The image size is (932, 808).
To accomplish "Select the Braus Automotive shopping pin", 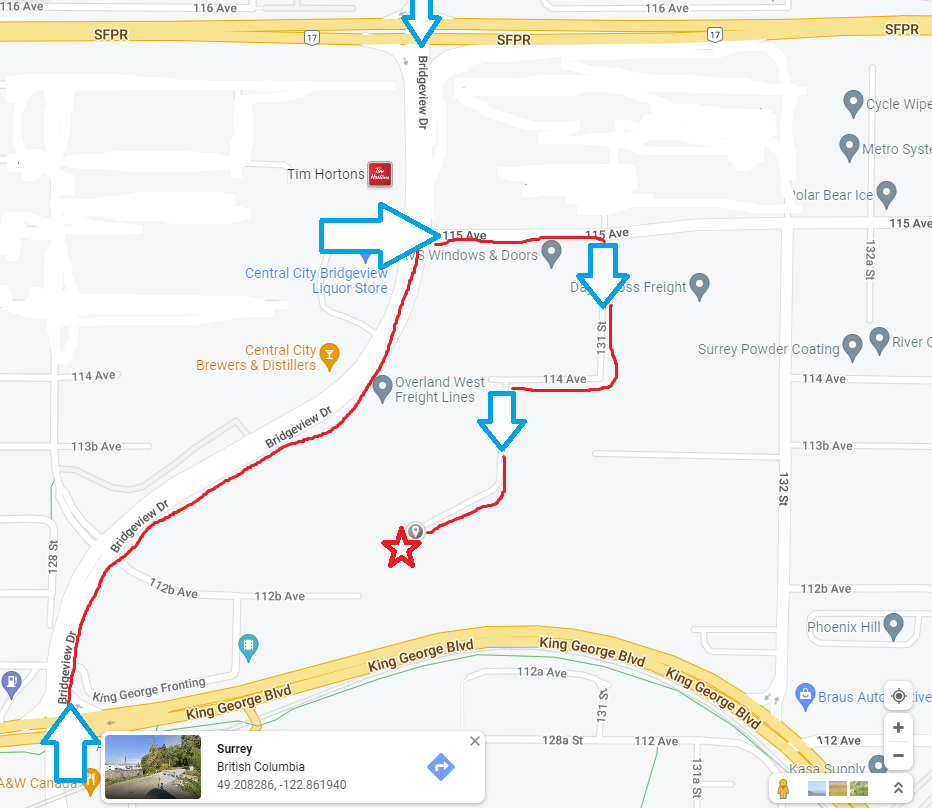I will coord(804,694).
